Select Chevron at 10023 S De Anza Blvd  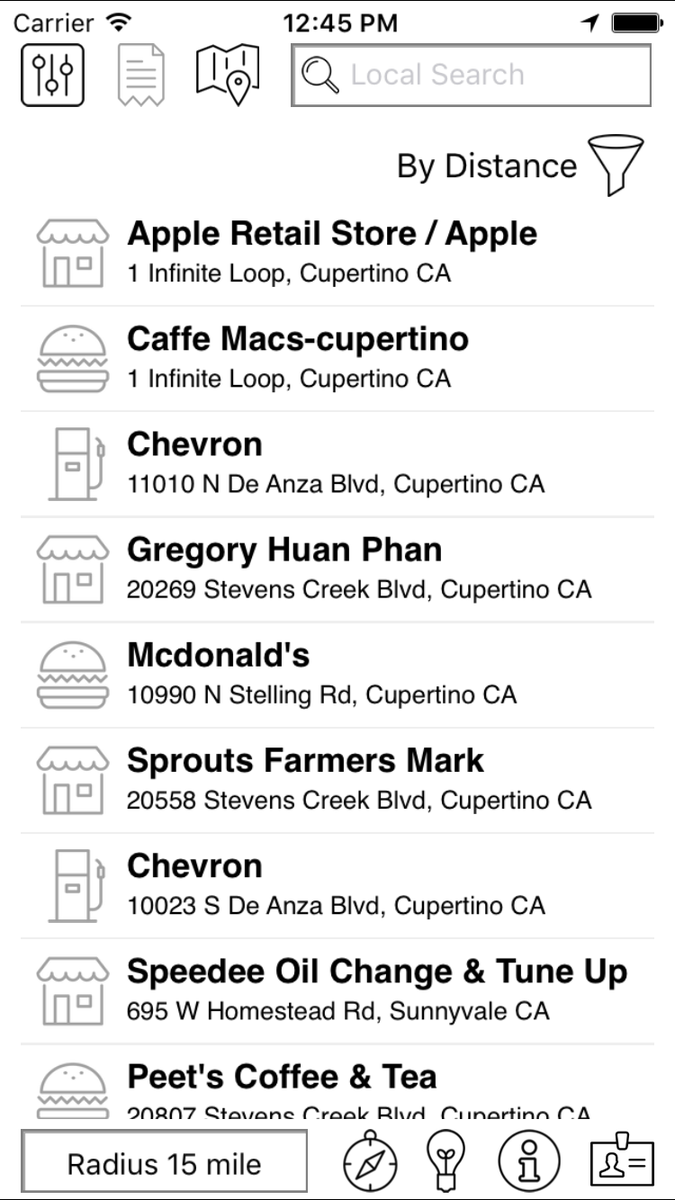337,885
